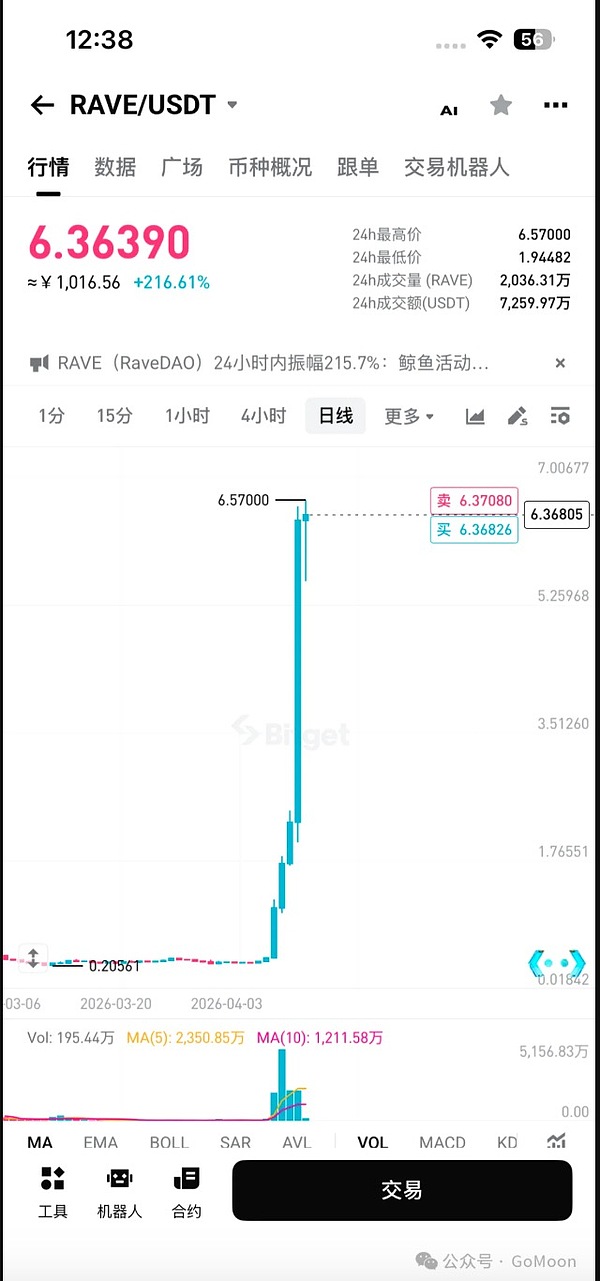Viewport: 600px width, 1281px height.
Task: Open the three-dot overflow menu
Action: point(555,105)
